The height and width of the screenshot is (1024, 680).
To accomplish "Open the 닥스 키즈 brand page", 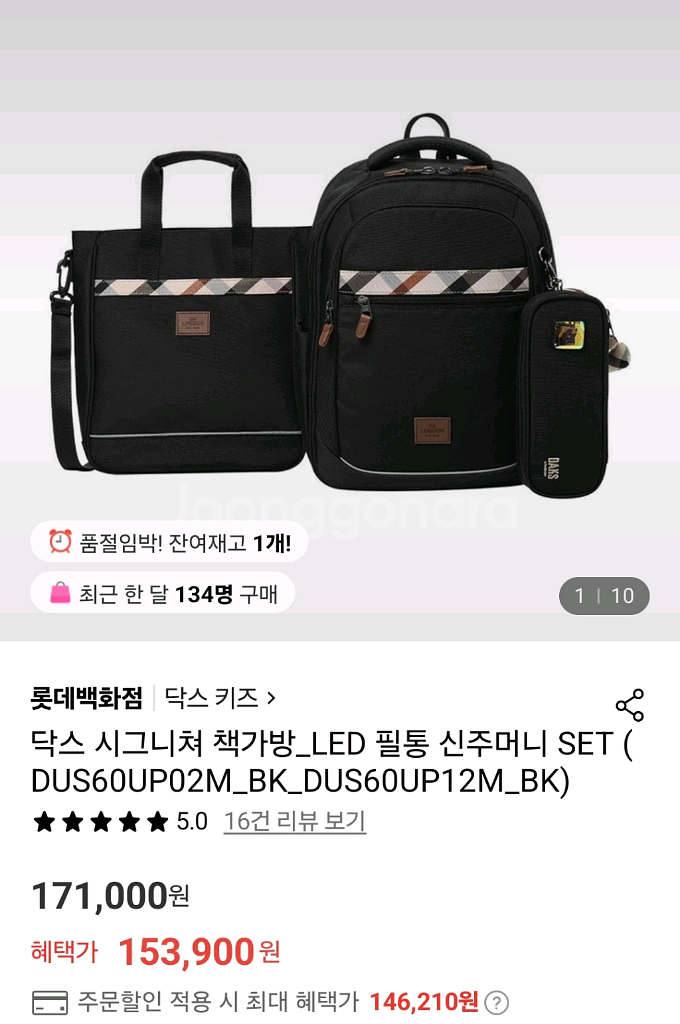I will 220,697.
